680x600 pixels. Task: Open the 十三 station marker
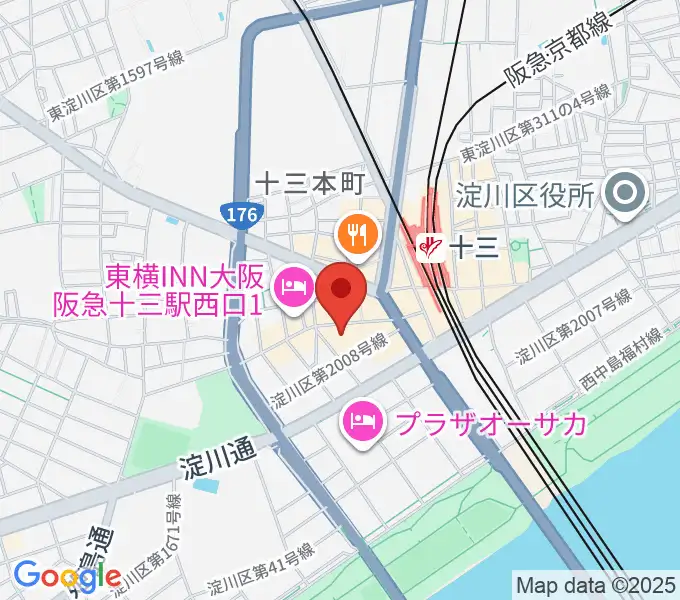[432, 245]
